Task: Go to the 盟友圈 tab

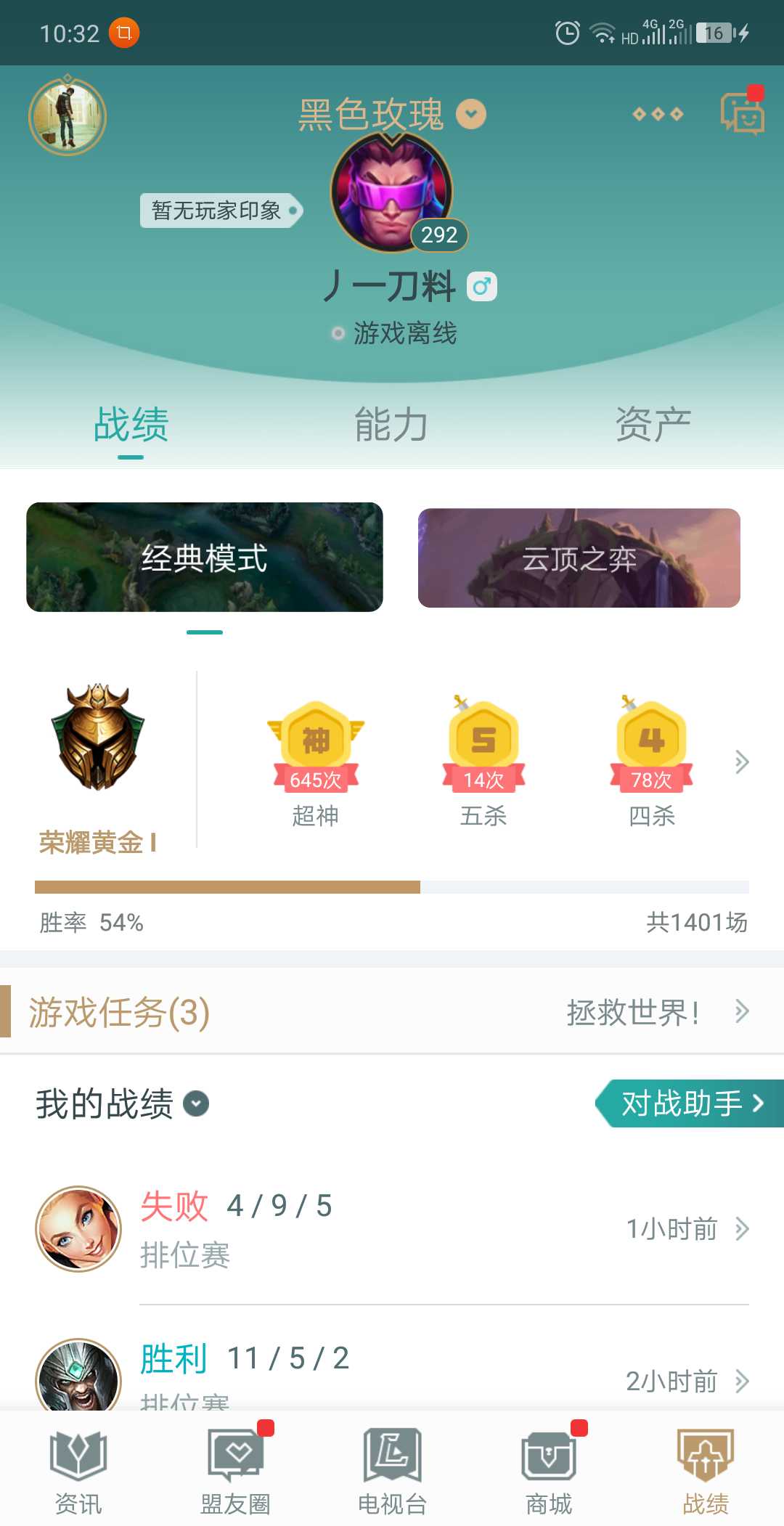Action: point(235,1472)
